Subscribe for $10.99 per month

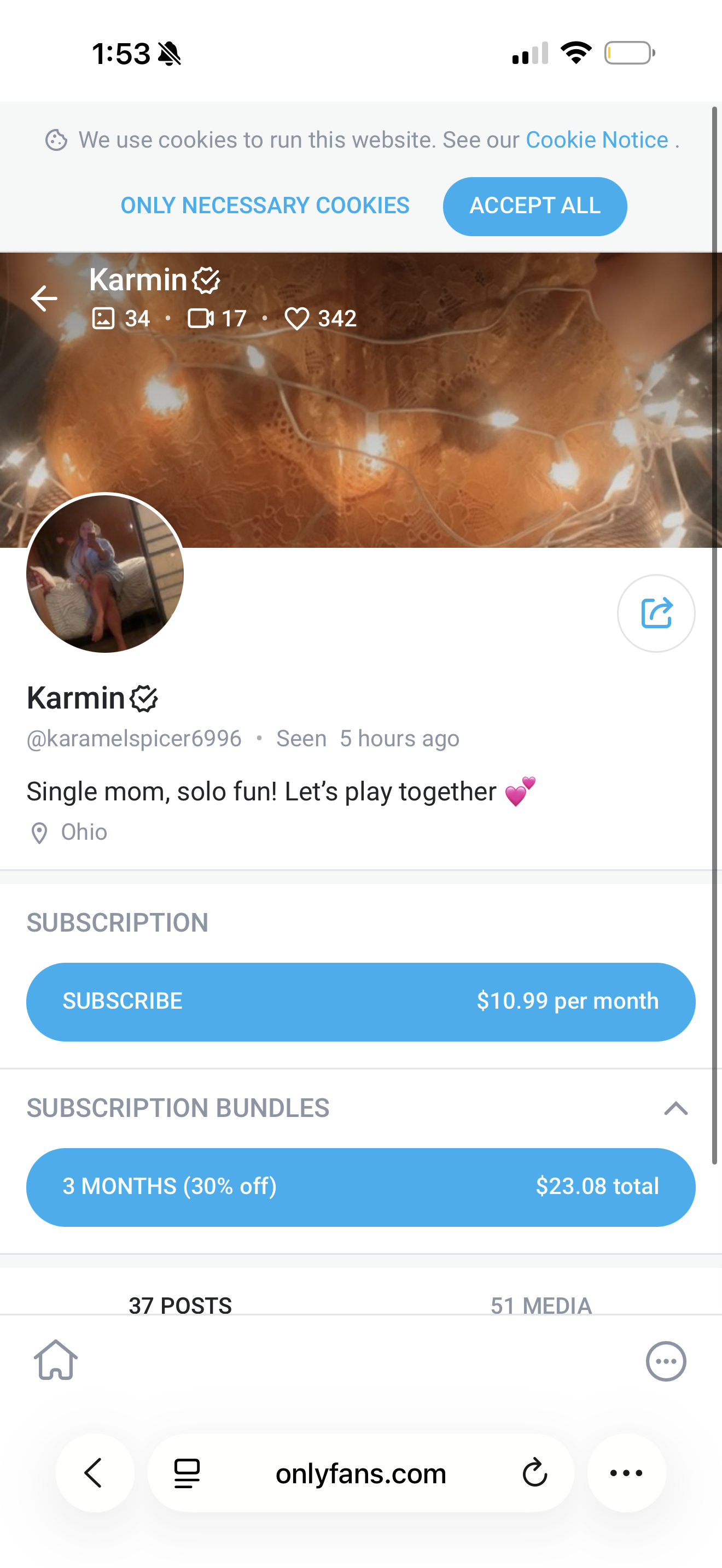pyautogui.click(x=360, y=1001)
